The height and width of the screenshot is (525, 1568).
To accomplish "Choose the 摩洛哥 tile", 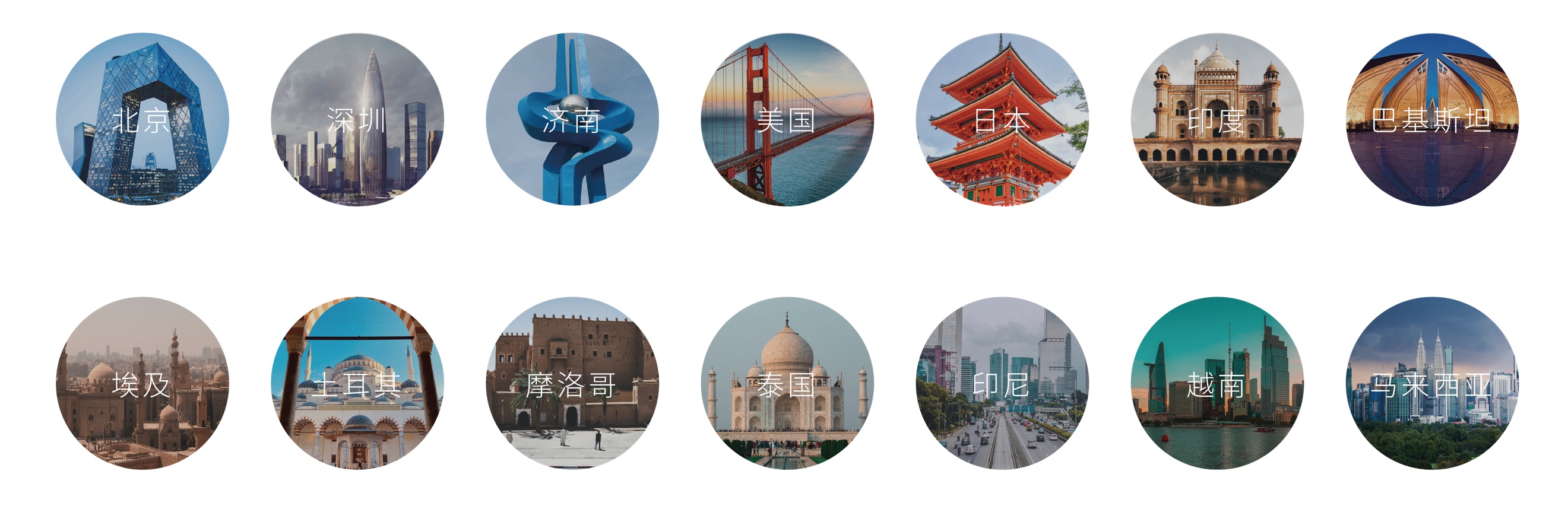I will pyautogui.click(x=572, y=383).
